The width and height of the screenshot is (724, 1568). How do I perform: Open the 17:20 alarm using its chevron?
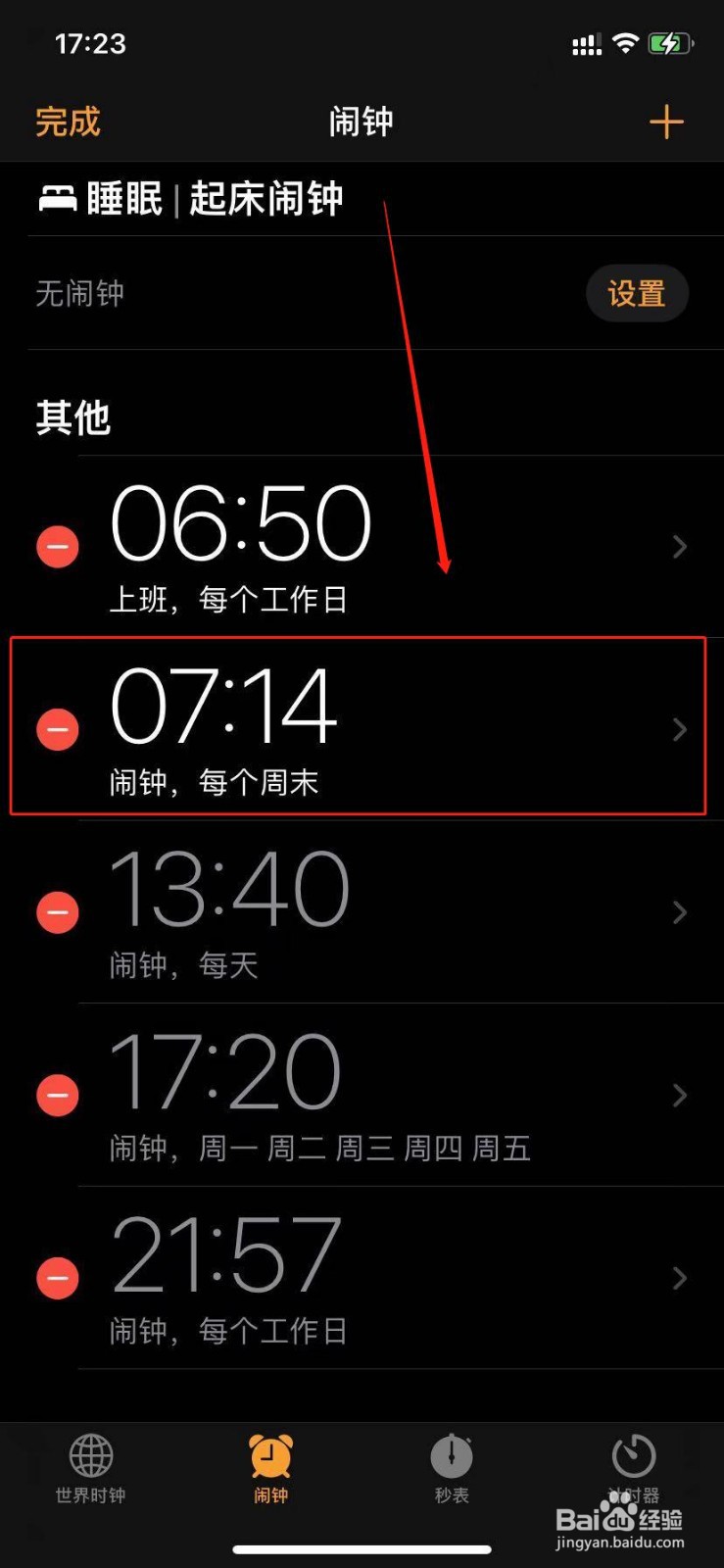point(680,1096)
